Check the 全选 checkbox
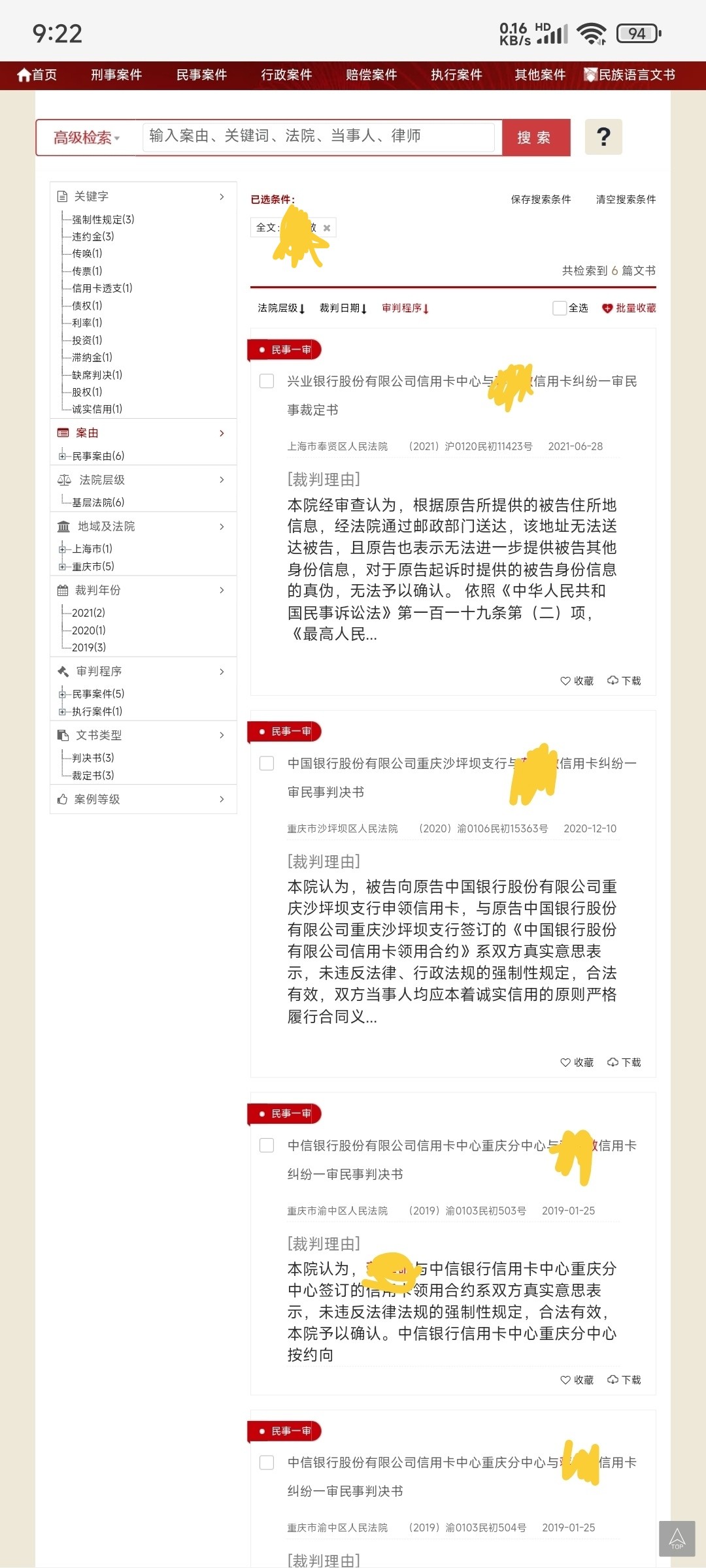The width and height of the screenshot is (706, 1568). (560, 308)
